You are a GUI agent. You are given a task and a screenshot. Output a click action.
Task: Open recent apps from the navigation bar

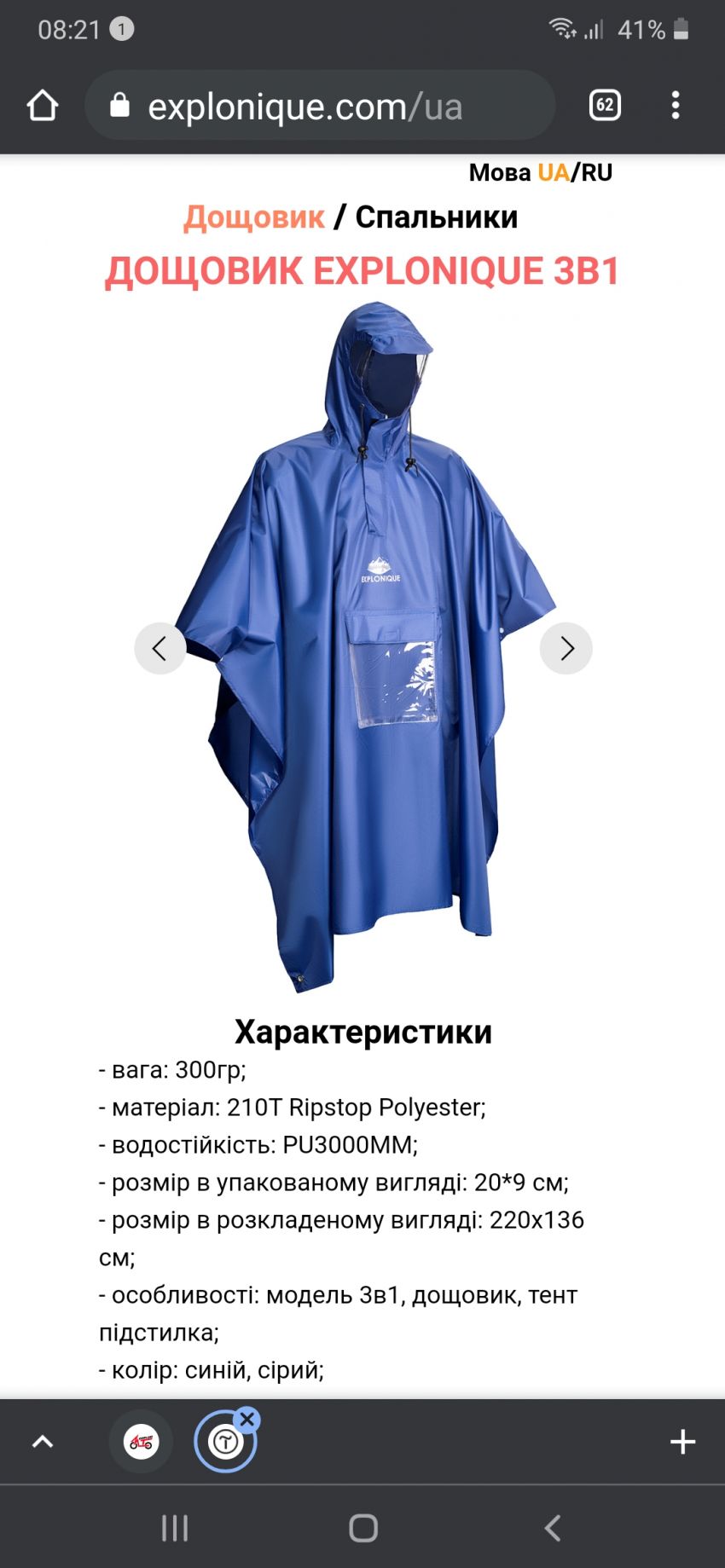(175, 1528)
